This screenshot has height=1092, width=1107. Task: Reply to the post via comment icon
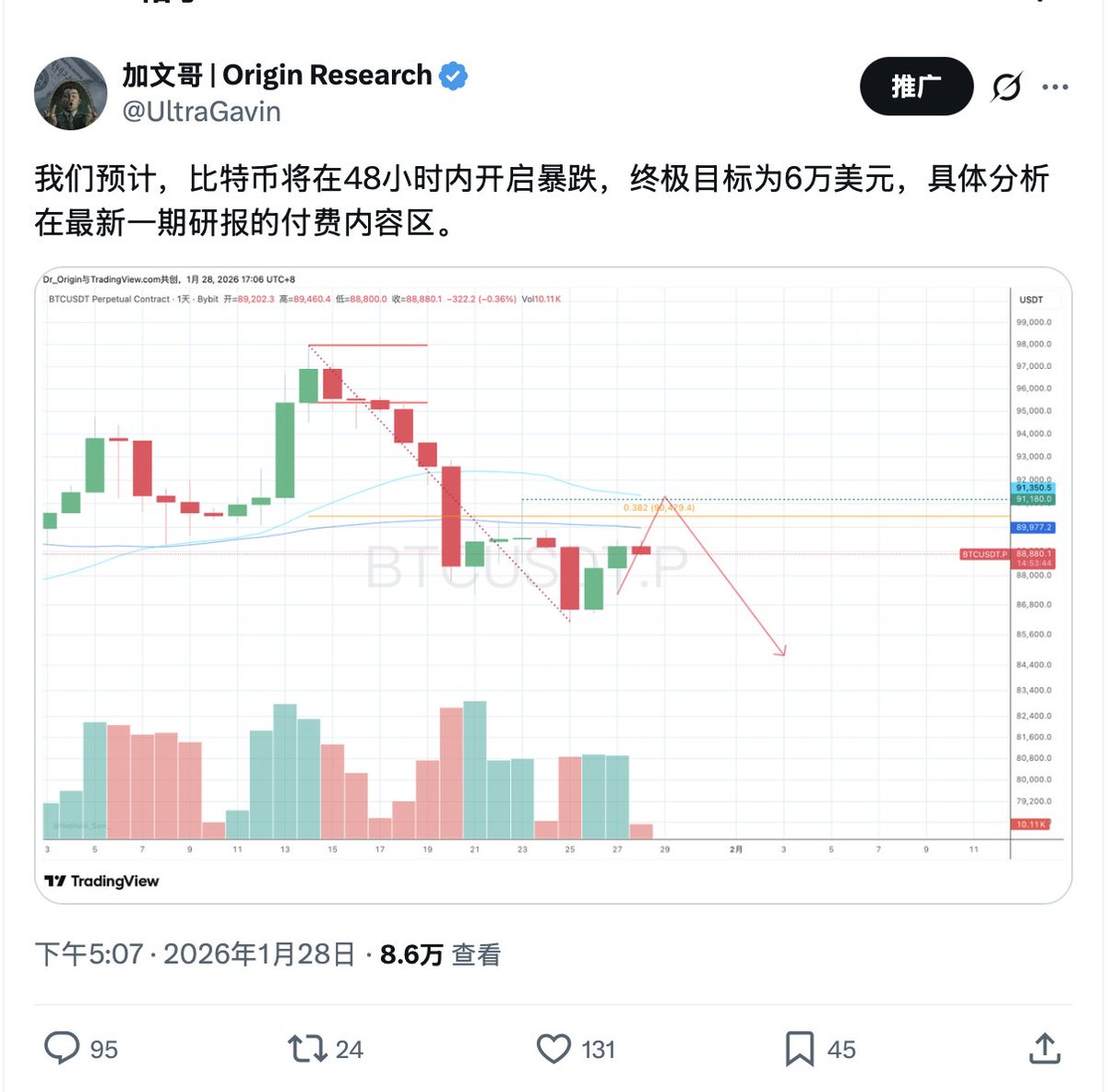coord(63,1049)
